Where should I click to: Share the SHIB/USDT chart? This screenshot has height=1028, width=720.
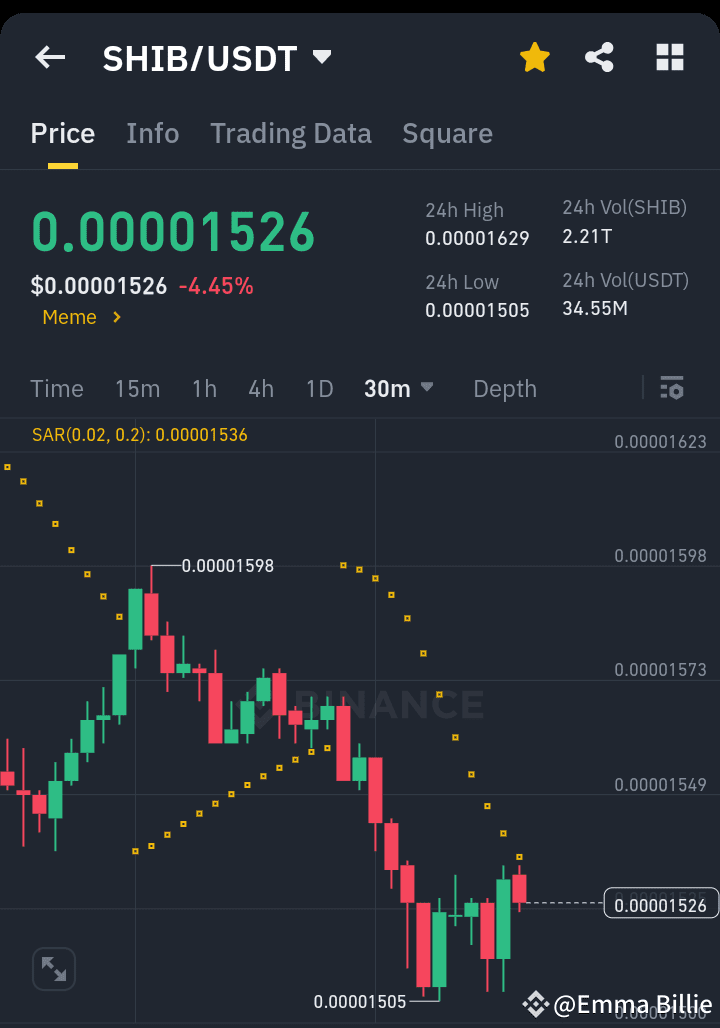tap(599, 57)
